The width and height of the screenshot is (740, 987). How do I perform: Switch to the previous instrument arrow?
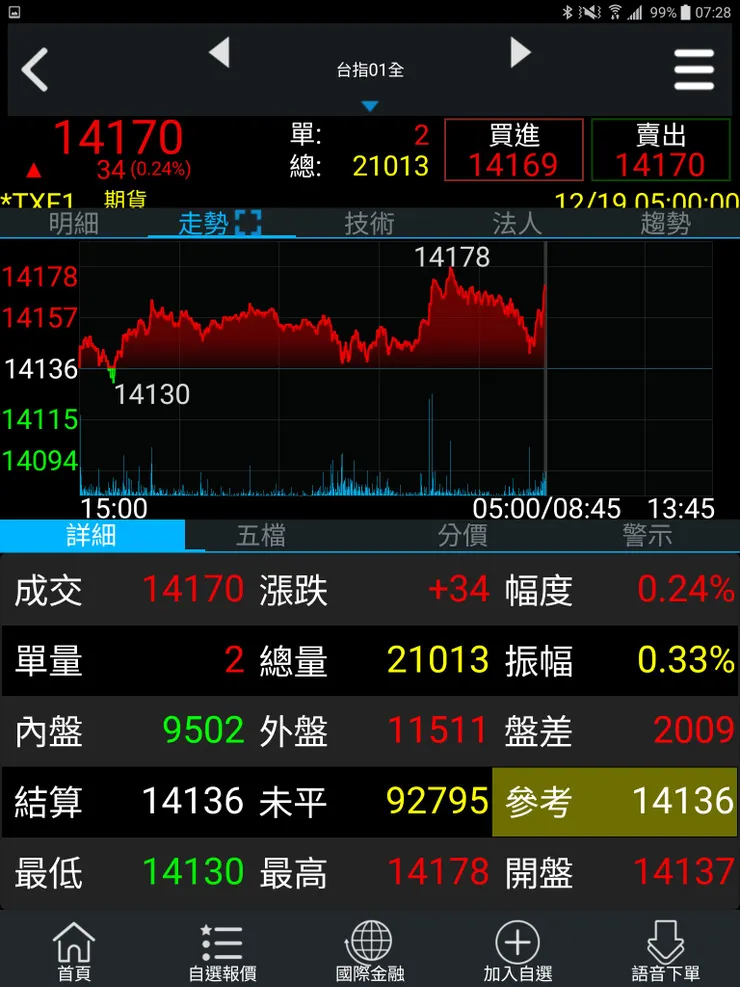point(219,52)
